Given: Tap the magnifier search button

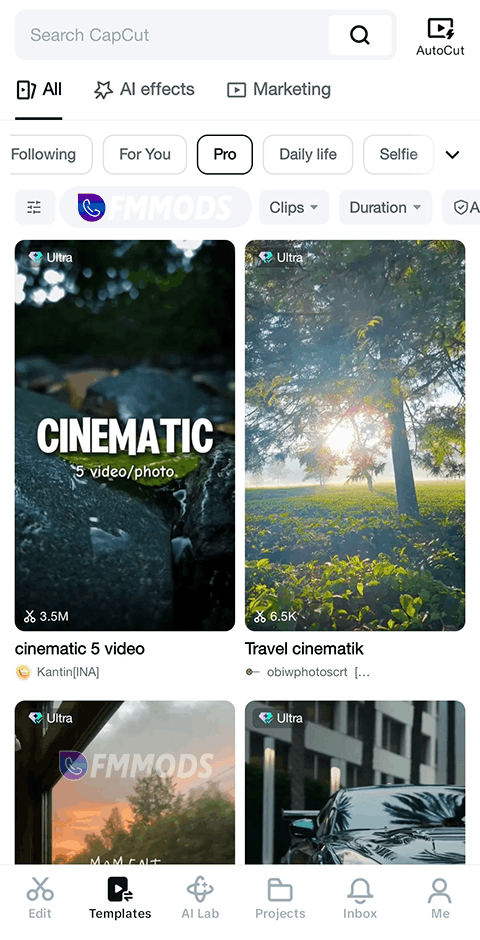Looking at the screenshot, I should click(360, 35).
